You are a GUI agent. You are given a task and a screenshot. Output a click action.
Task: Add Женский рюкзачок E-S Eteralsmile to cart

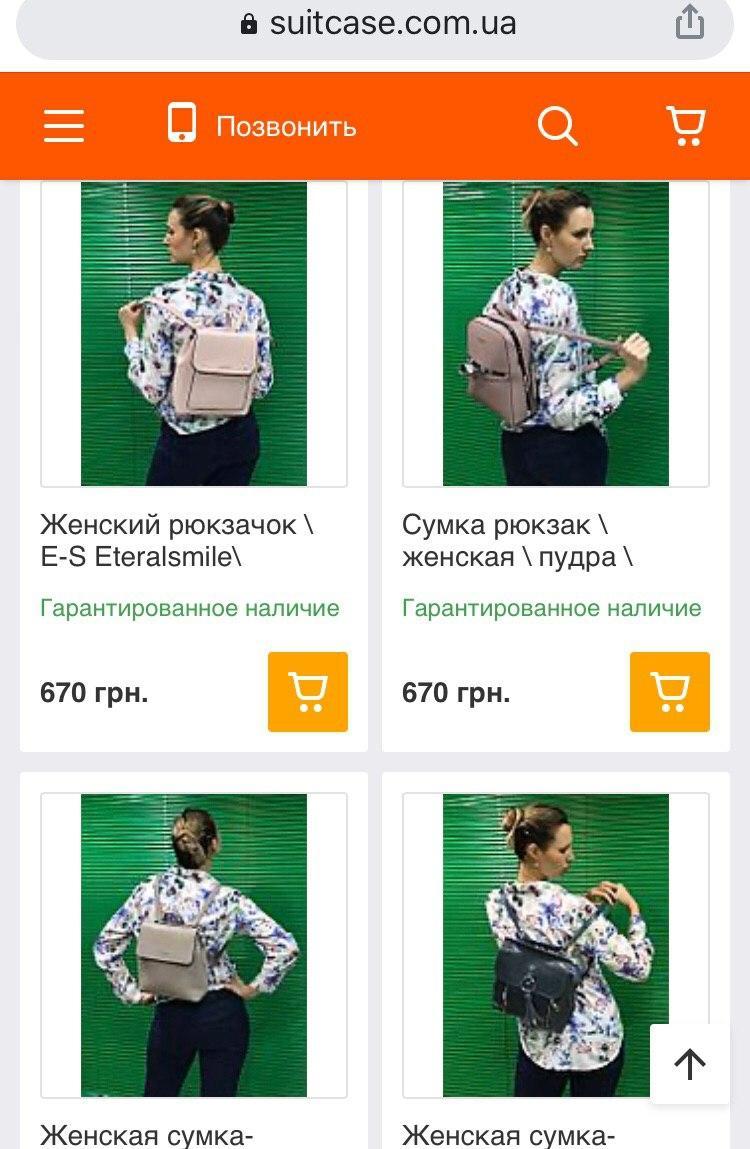(x=308, y=692)
